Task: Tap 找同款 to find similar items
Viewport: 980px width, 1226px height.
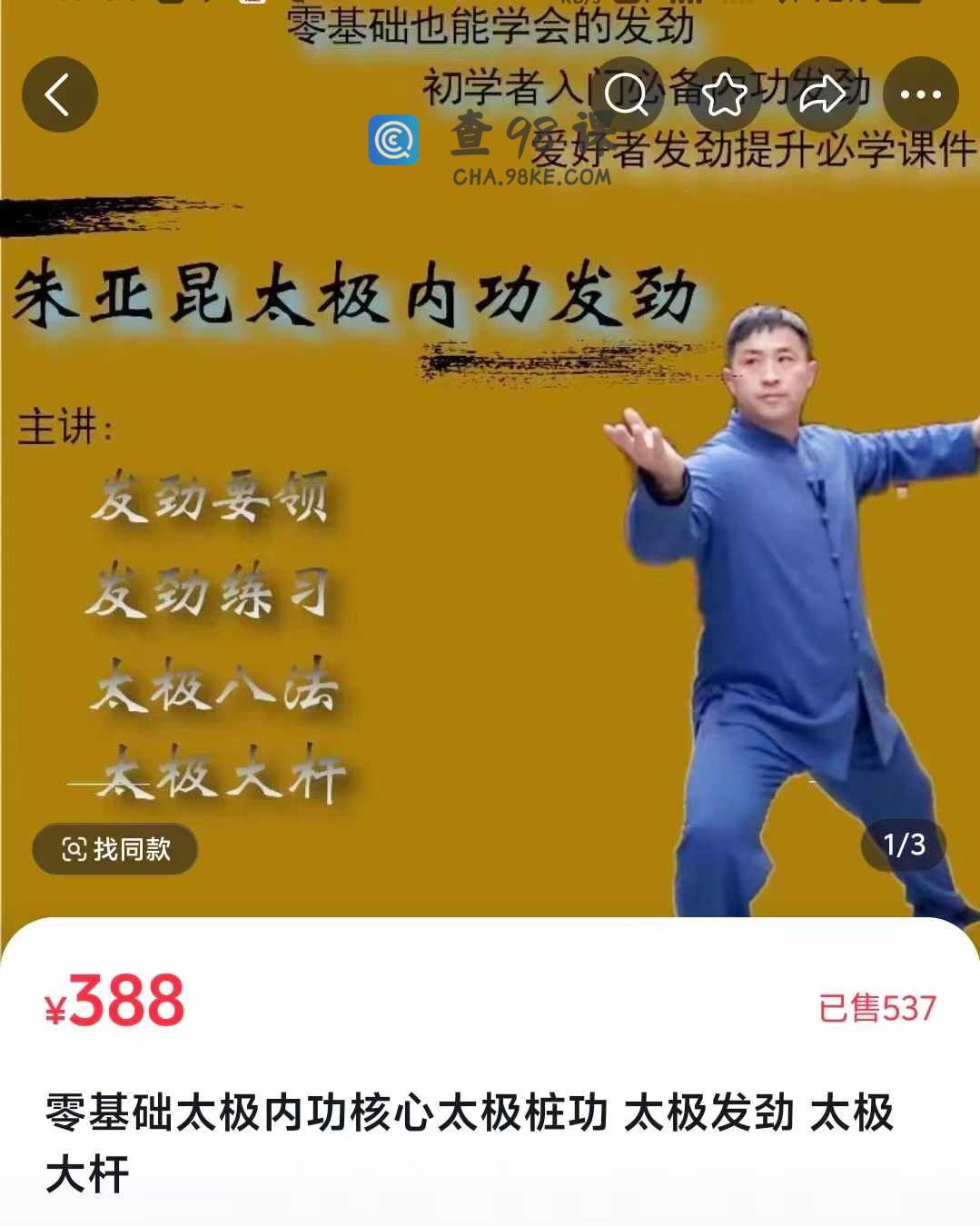Action: pyautogui.click(x=115, y=849)
